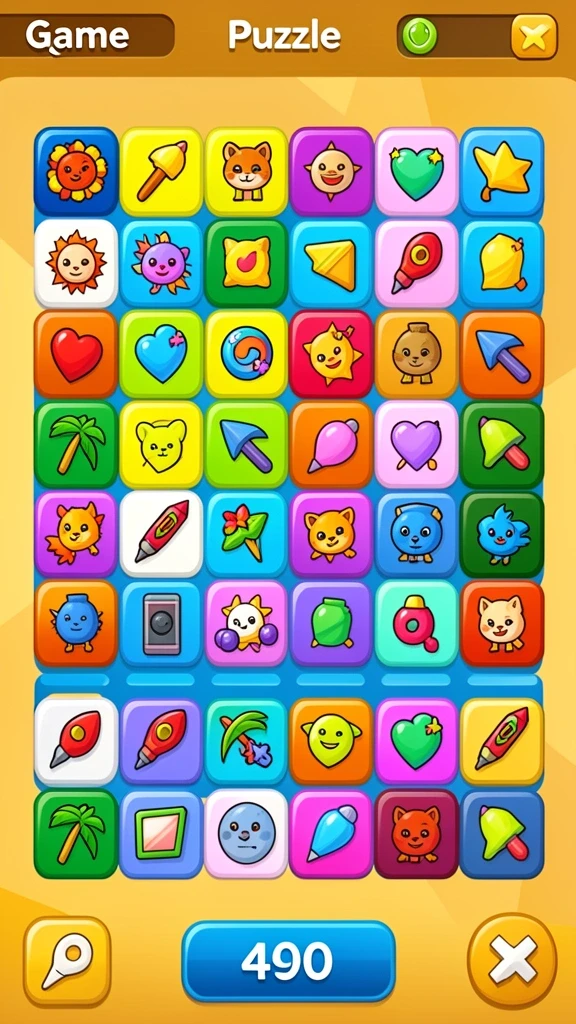576x1024 pixels.
Task: Tap the magnifier hint button
Action: [67, 961]
